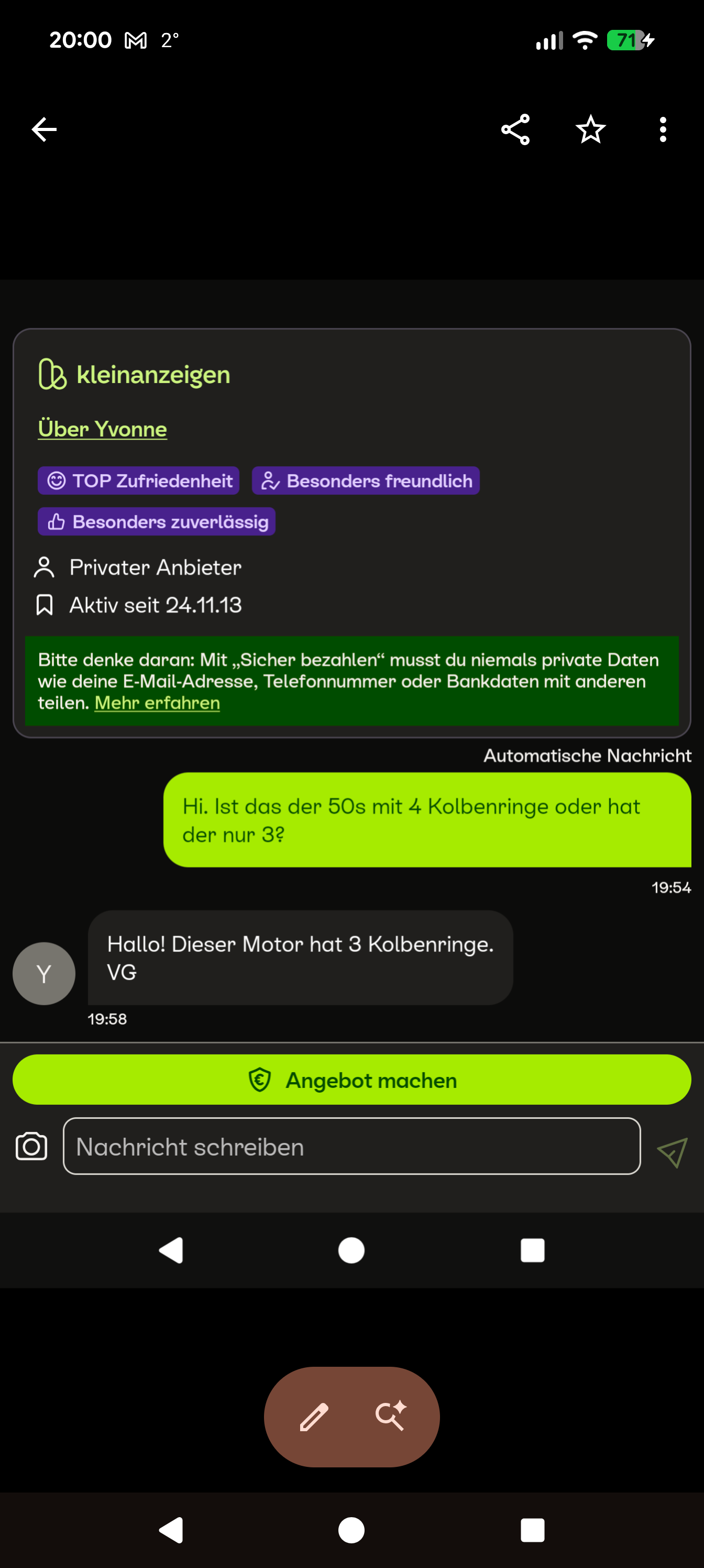Share this conversation

tap(515, 129)
